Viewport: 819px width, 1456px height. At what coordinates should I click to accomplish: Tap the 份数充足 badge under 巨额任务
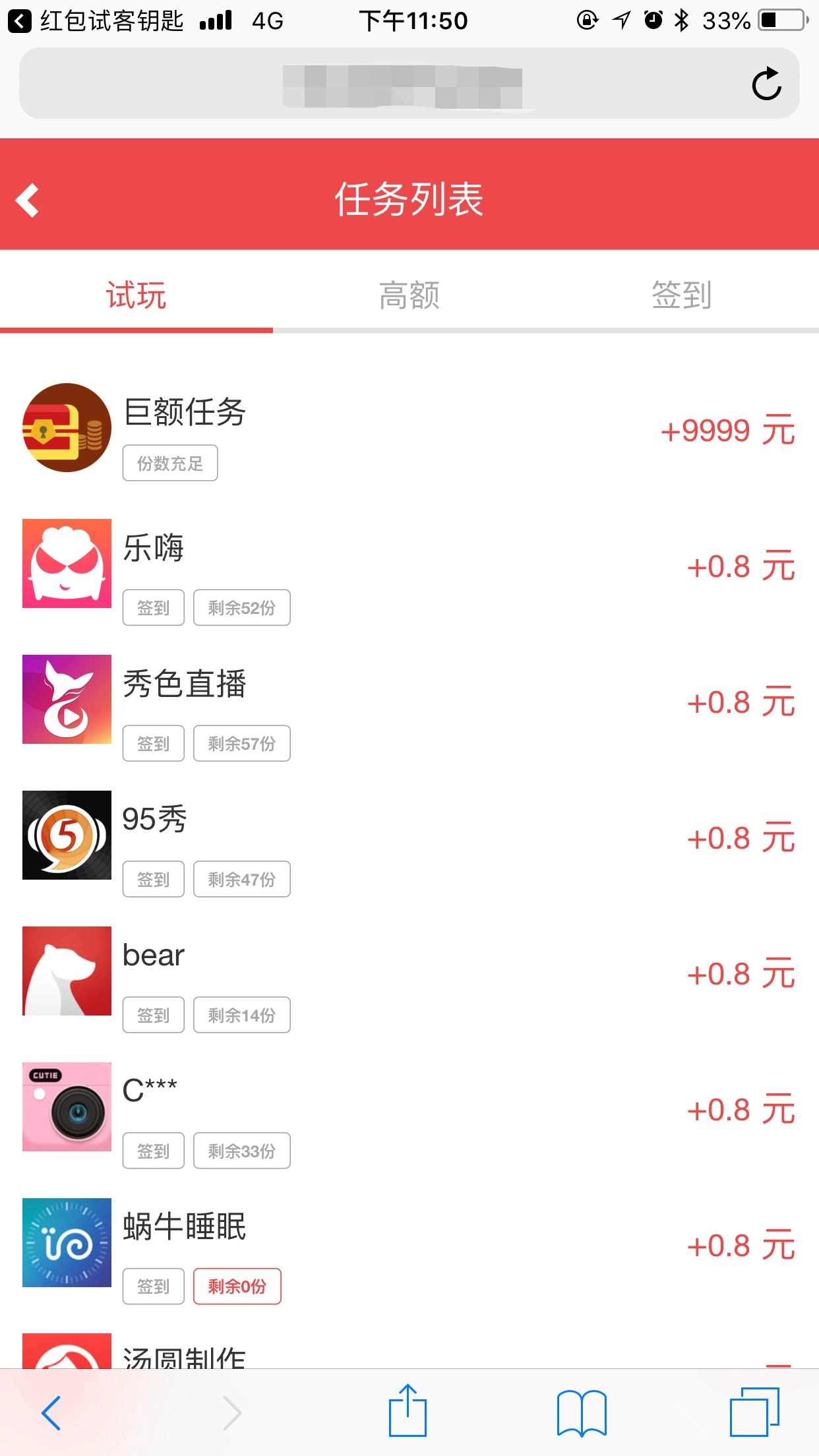point(169,463)
